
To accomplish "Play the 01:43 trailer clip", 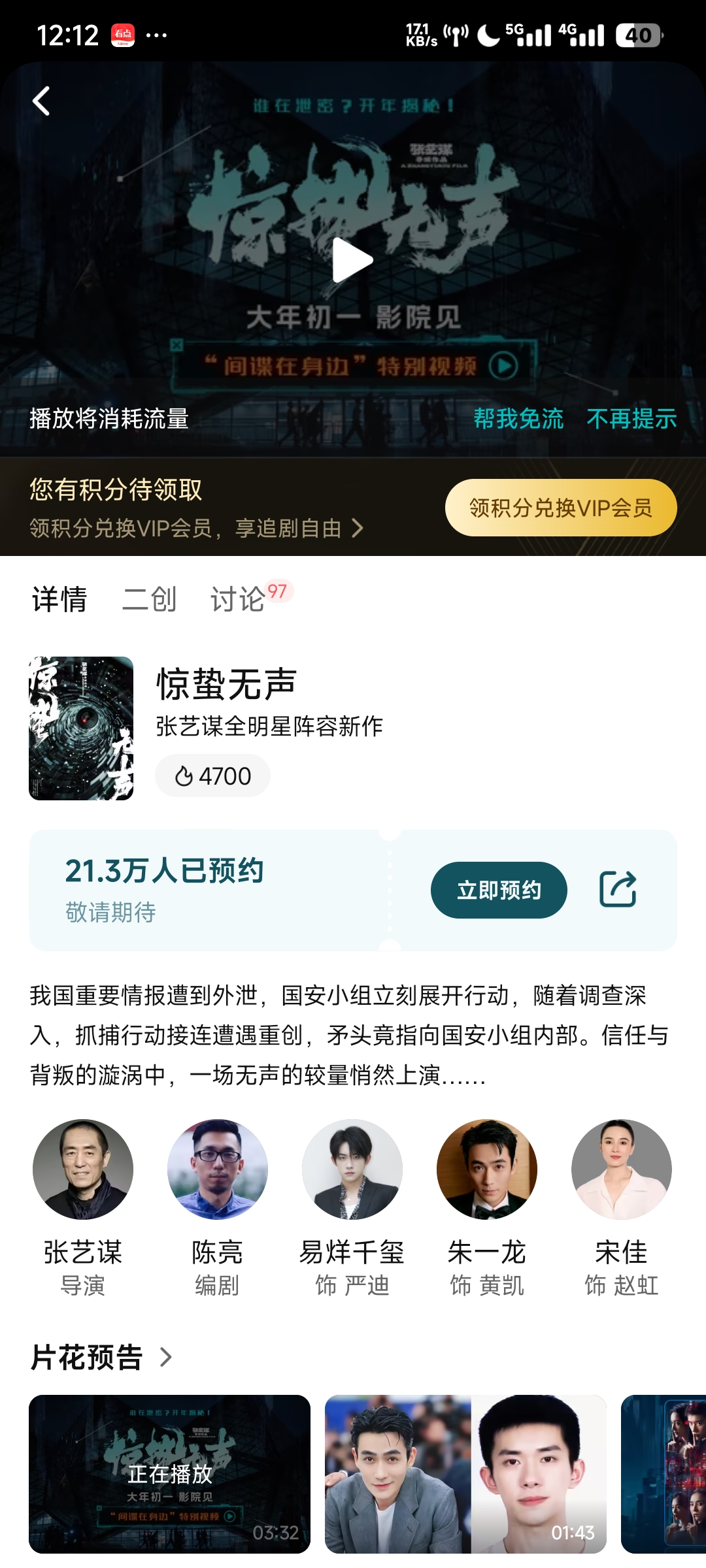I will pyautogui.click(x=465, y=1474).
